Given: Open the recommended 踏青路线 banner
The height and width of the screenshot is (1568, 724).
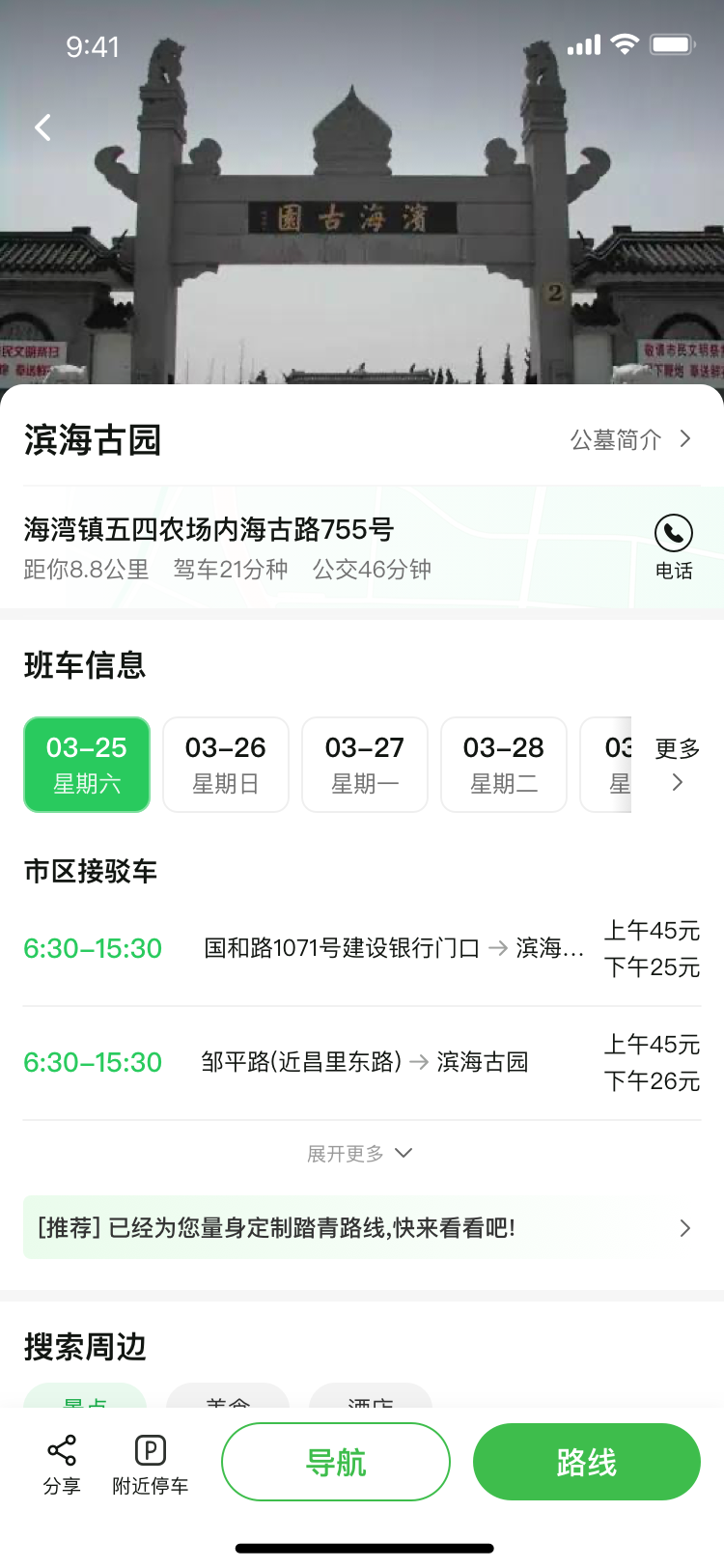Looking at the screenshot, I should (x=362, y=1228).
